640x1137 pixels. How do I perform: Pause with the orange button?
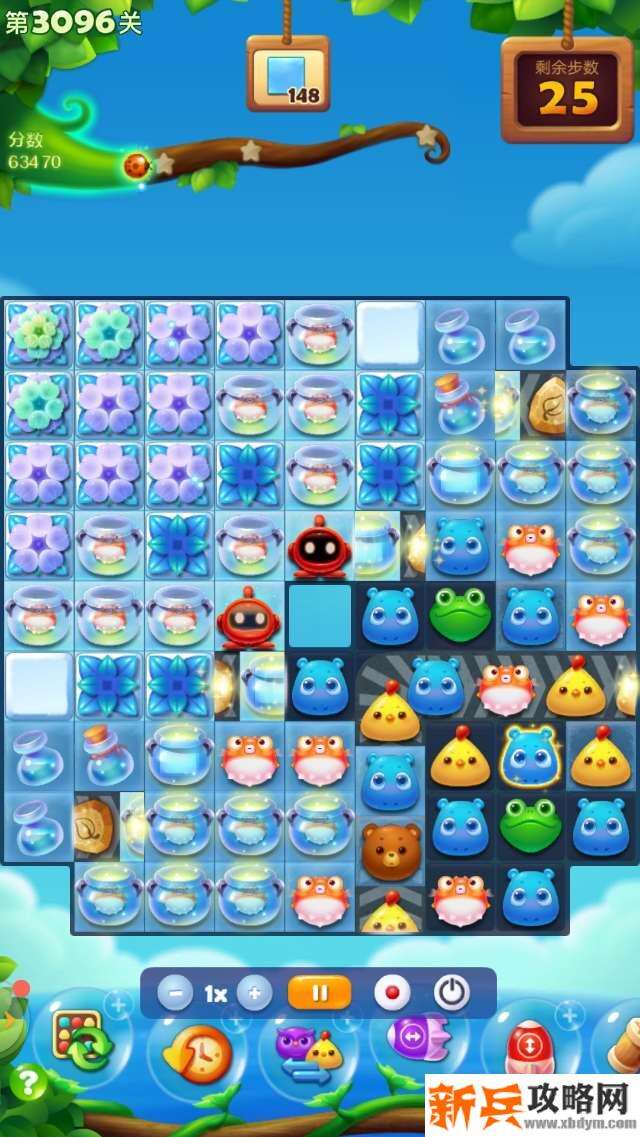pos(320,994)
